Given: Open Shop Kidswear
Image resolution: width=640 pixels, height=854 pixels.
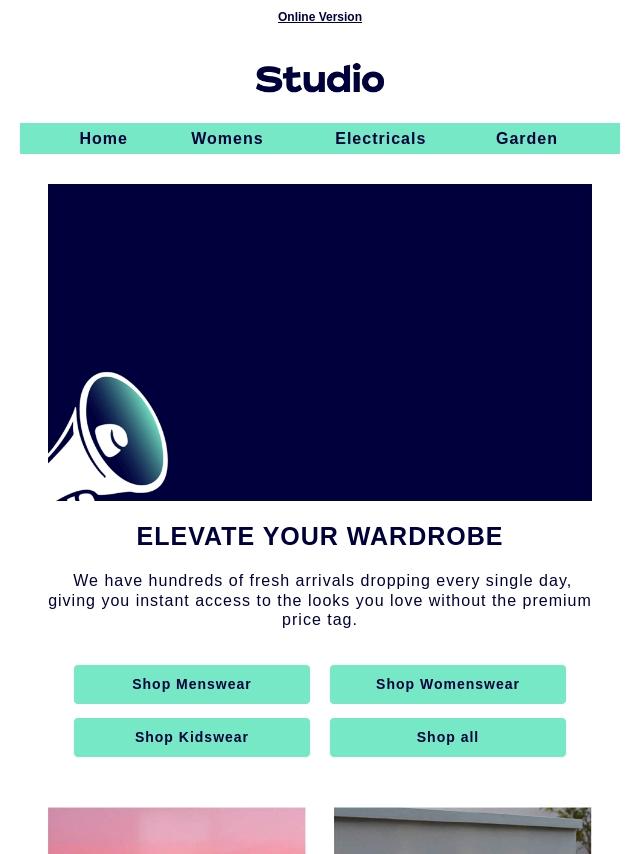Looking at the screenshot, I should tap(192, 737).
